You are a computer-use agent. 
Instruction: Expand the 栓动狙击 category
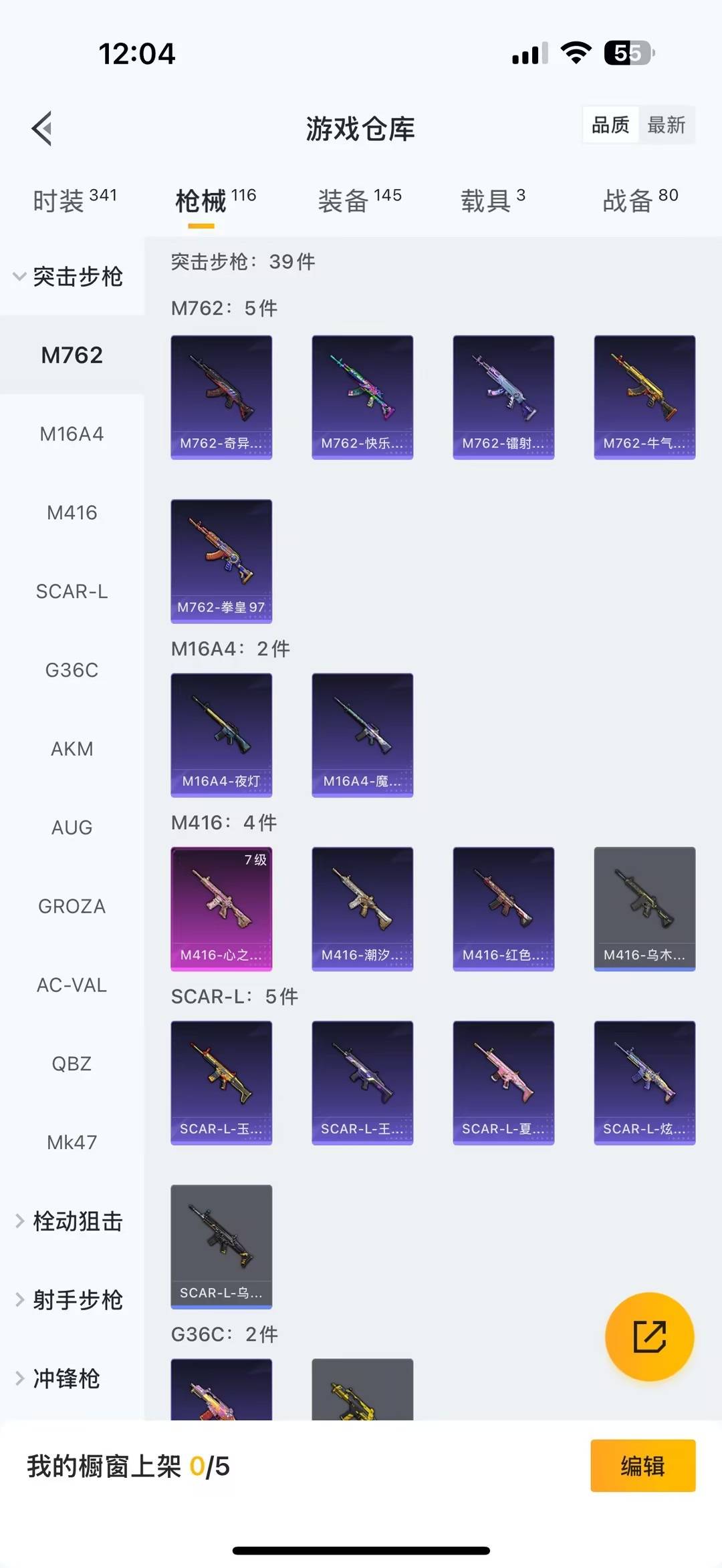click(x=70, y=1221)
